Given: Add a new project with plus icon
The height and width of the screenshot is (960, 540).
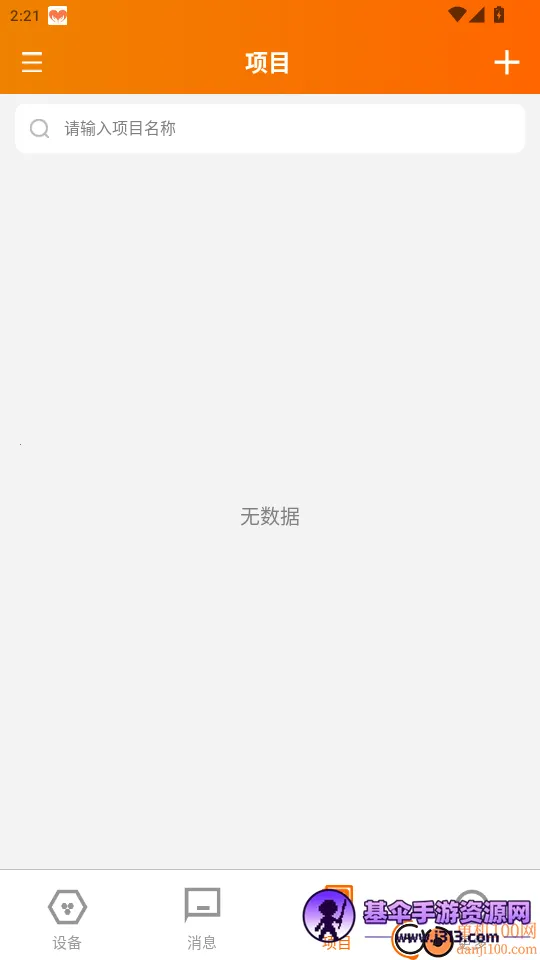Looking at the screenshot, I should click(x=507, y=62).
